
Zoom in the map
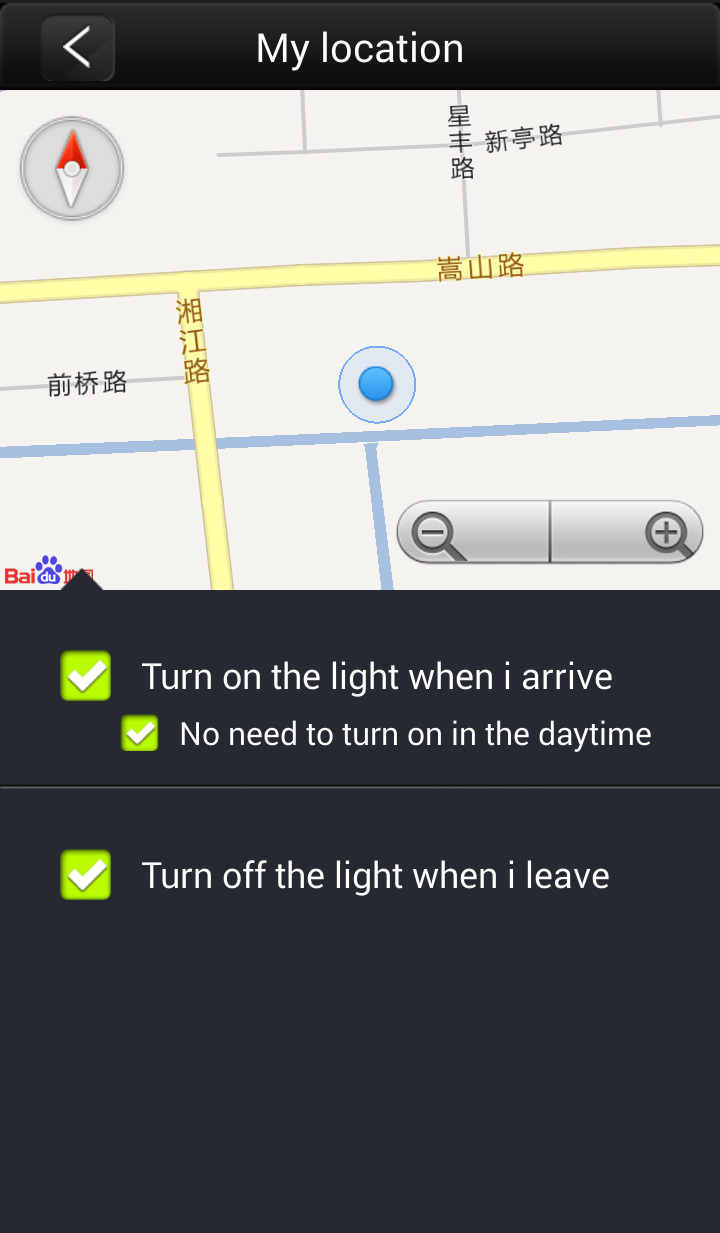[x=627, y=532]
